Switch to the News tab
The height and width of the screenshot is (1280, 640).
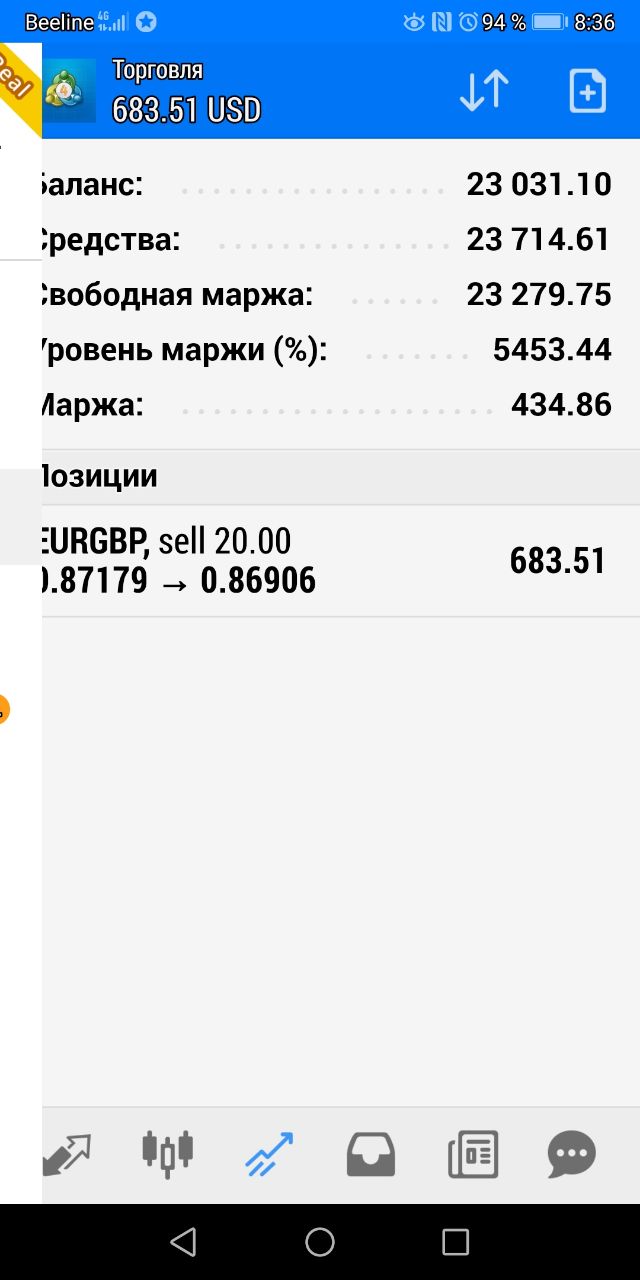(x=473, y=1155)
